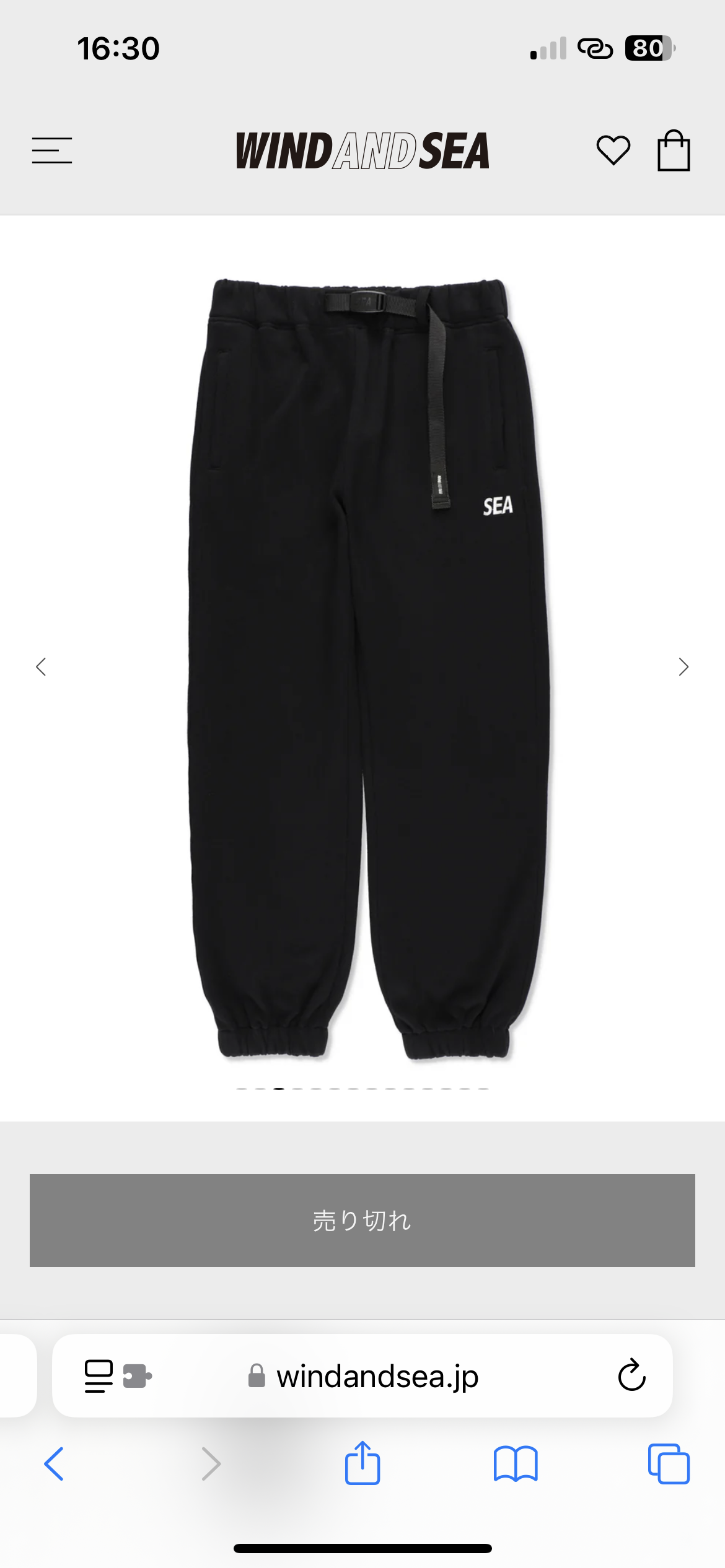
Task: Reload the windandsea.jp page
Action: coord(631,1376)
